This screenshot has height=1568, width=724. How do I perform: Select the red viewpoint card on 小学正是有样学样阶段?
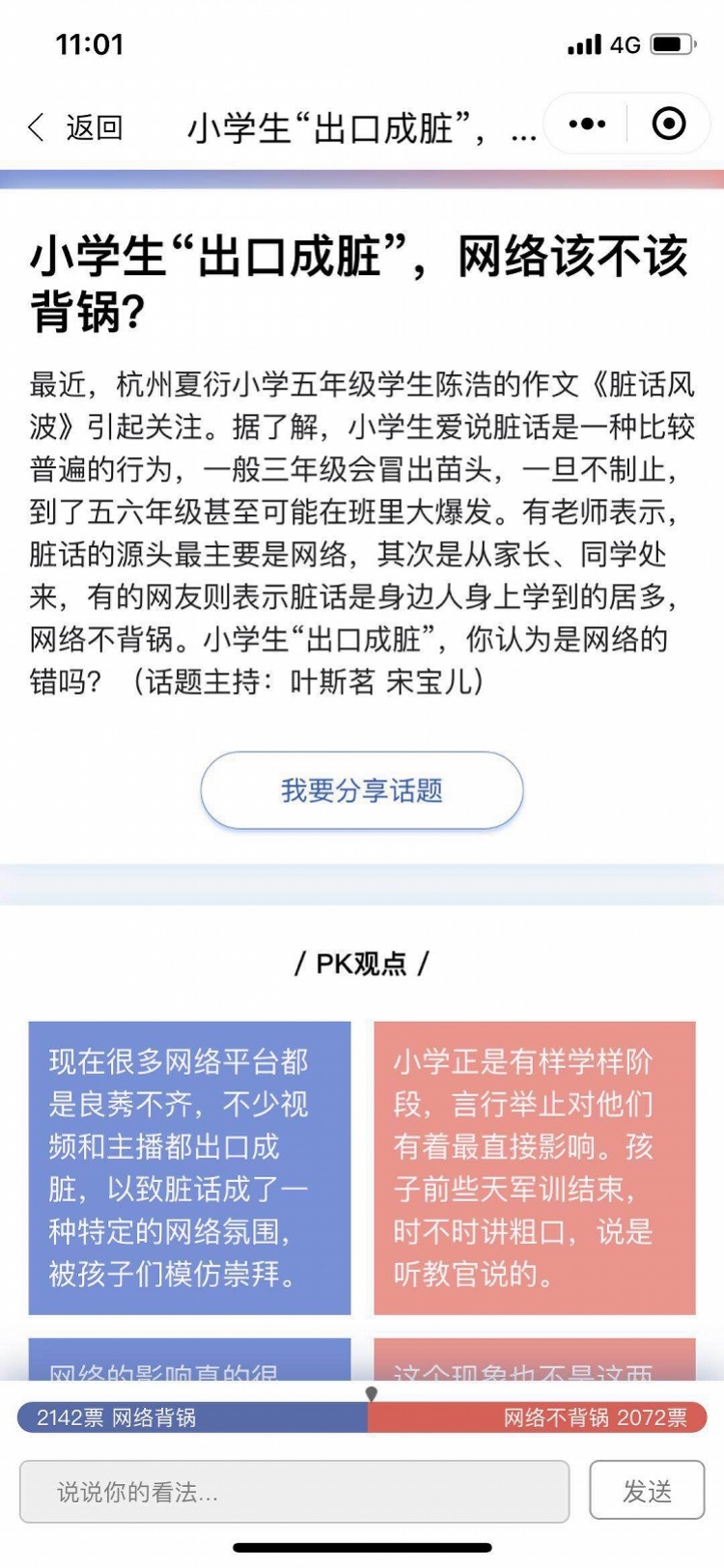tap(535, 1168)
